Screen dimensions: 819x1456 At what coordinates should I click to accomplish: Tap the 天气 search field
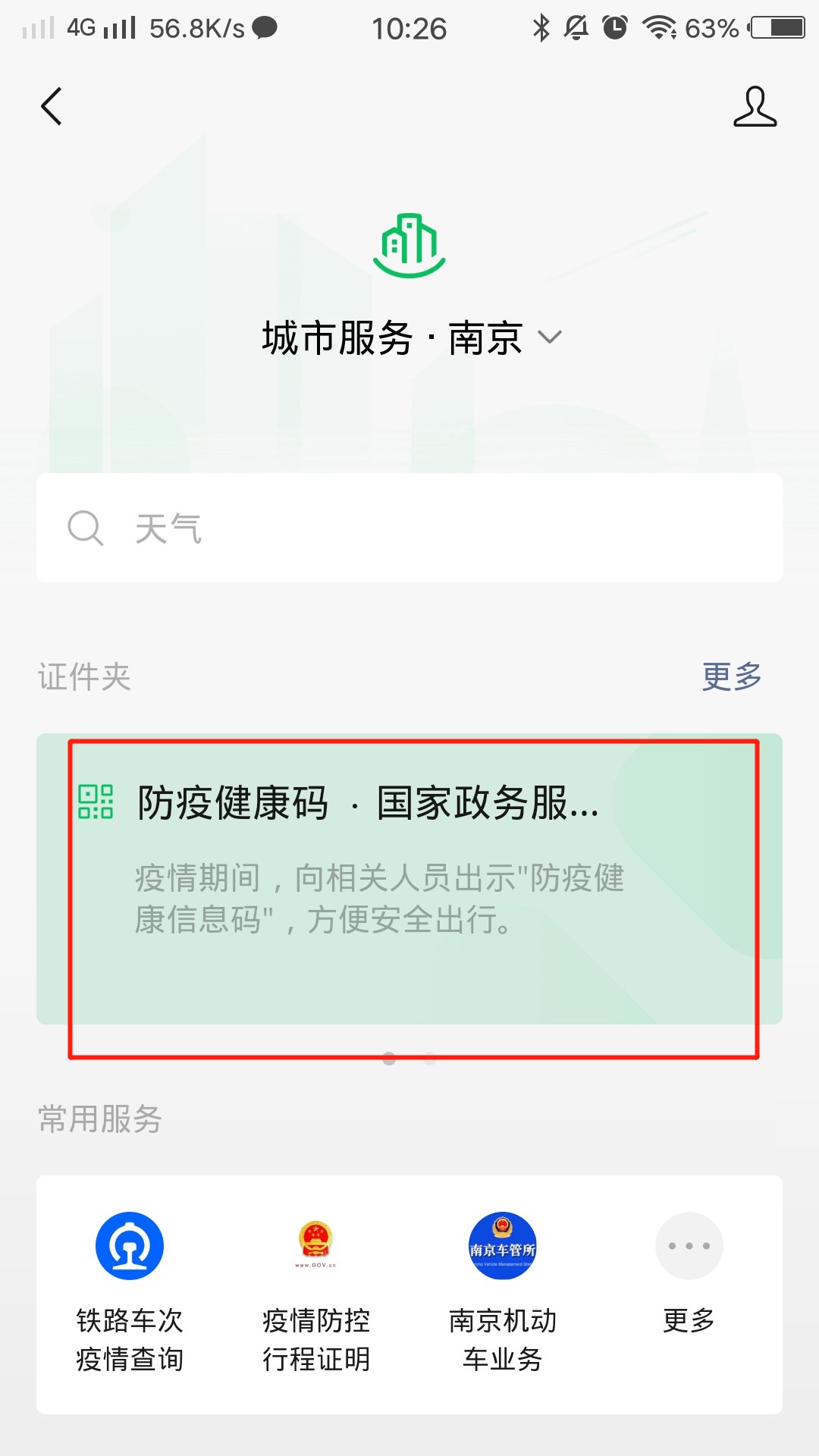[409, 528]
